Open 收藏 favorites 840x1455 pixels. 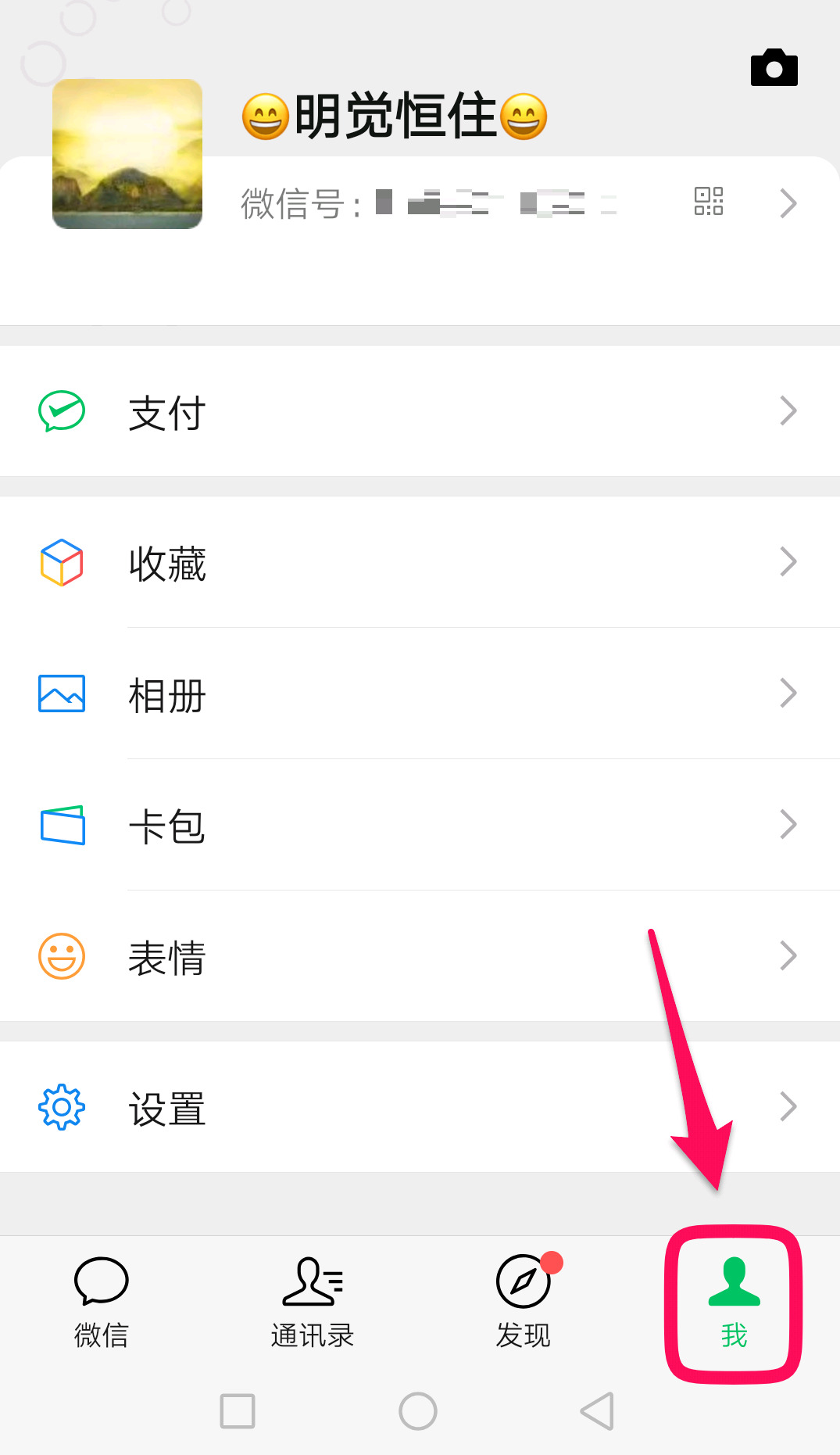(x=420, y=562)
